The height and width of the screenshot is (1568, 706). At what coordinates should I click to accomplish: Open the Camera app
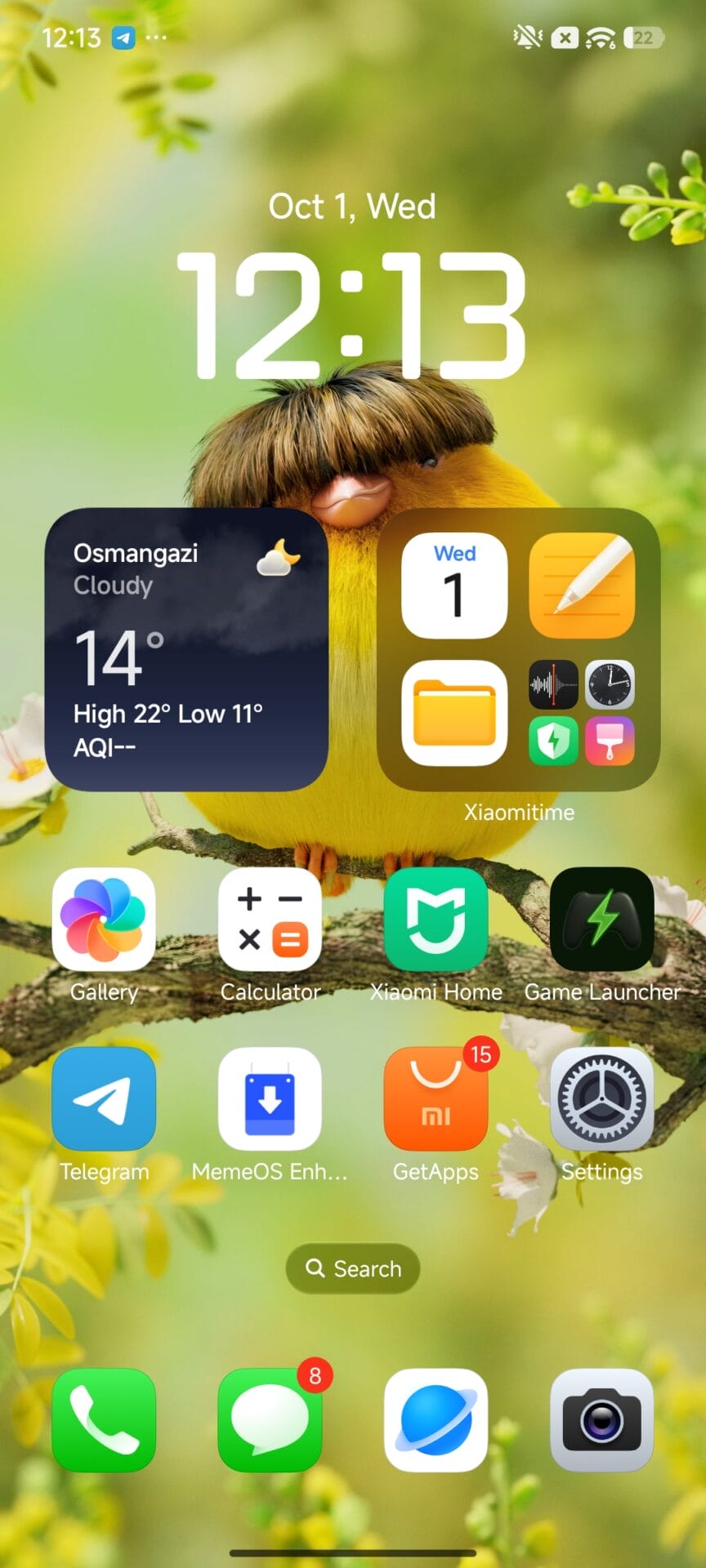coord(602,1420)
